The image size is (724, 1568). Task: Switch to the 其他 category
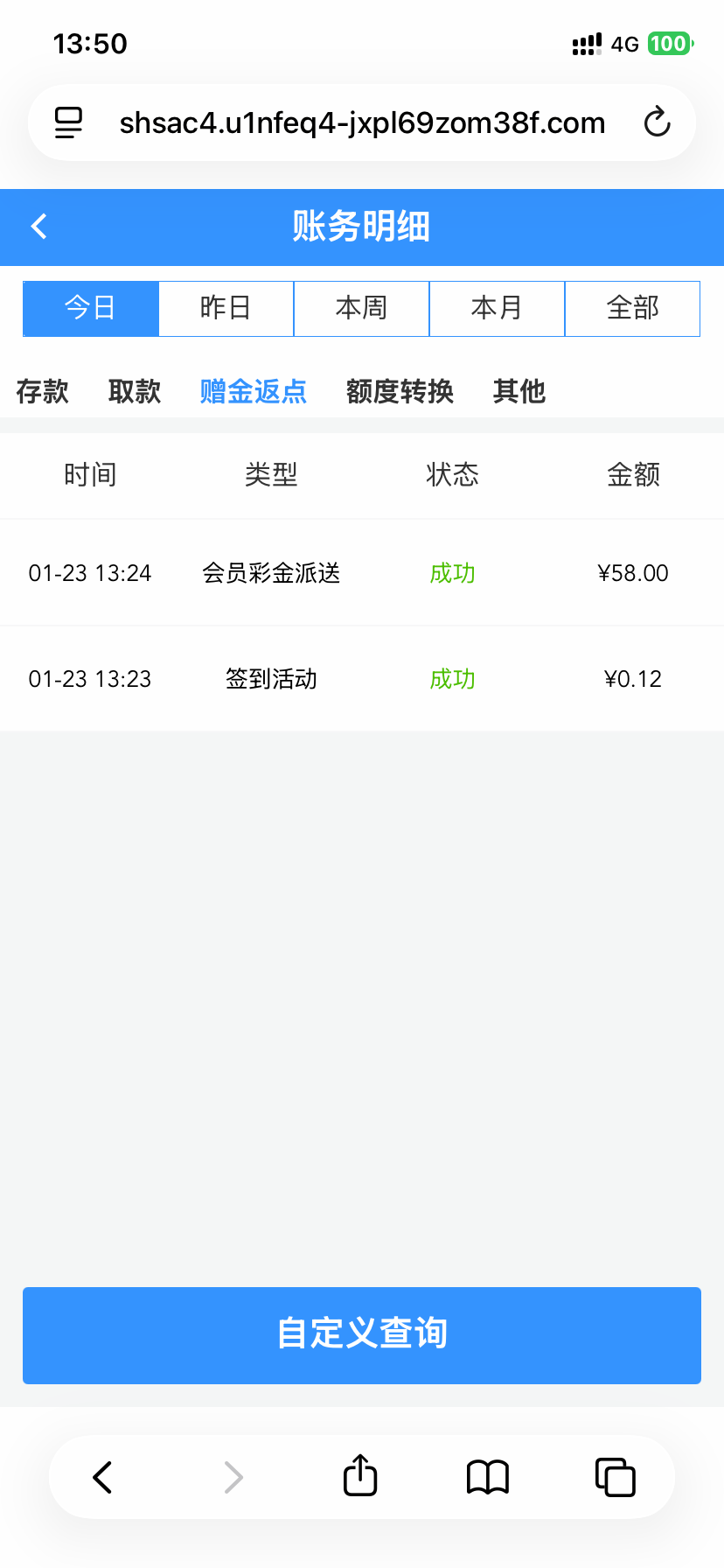point(519,391)
